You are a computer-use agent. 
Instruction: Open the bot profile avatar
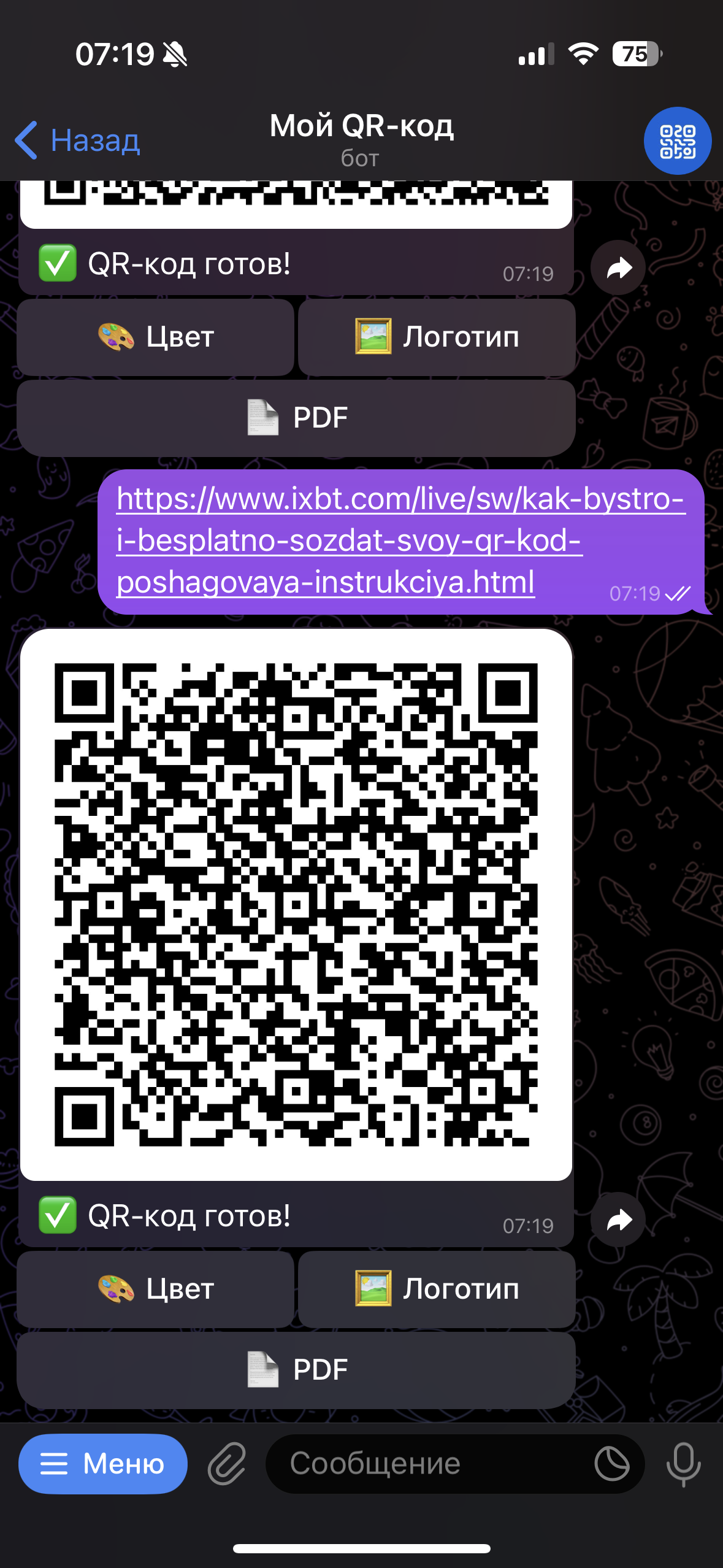(677, 140)
